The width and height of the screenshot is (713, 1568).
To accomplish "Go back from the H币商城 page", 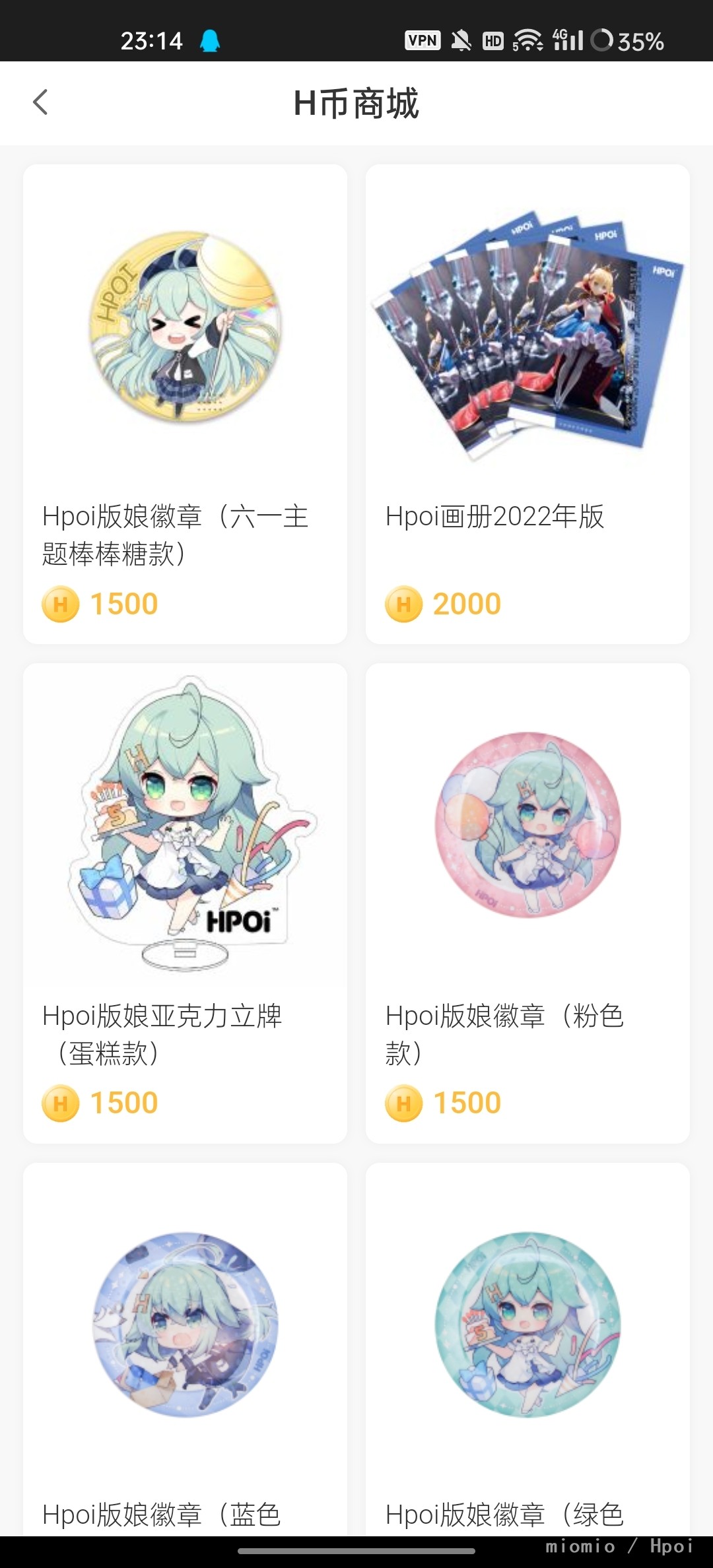I will pyautogui.click(x=40, y=102).
